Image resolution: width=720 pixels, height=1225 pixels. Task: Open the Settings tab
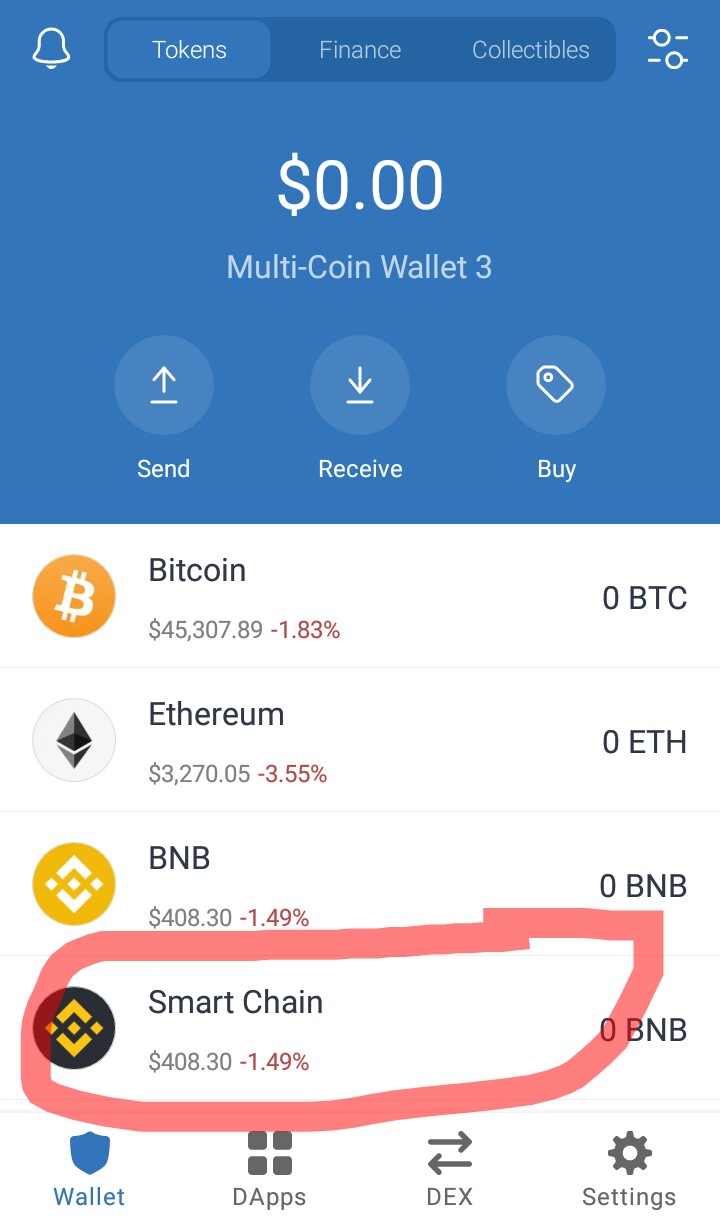[x=629, y=1168]
